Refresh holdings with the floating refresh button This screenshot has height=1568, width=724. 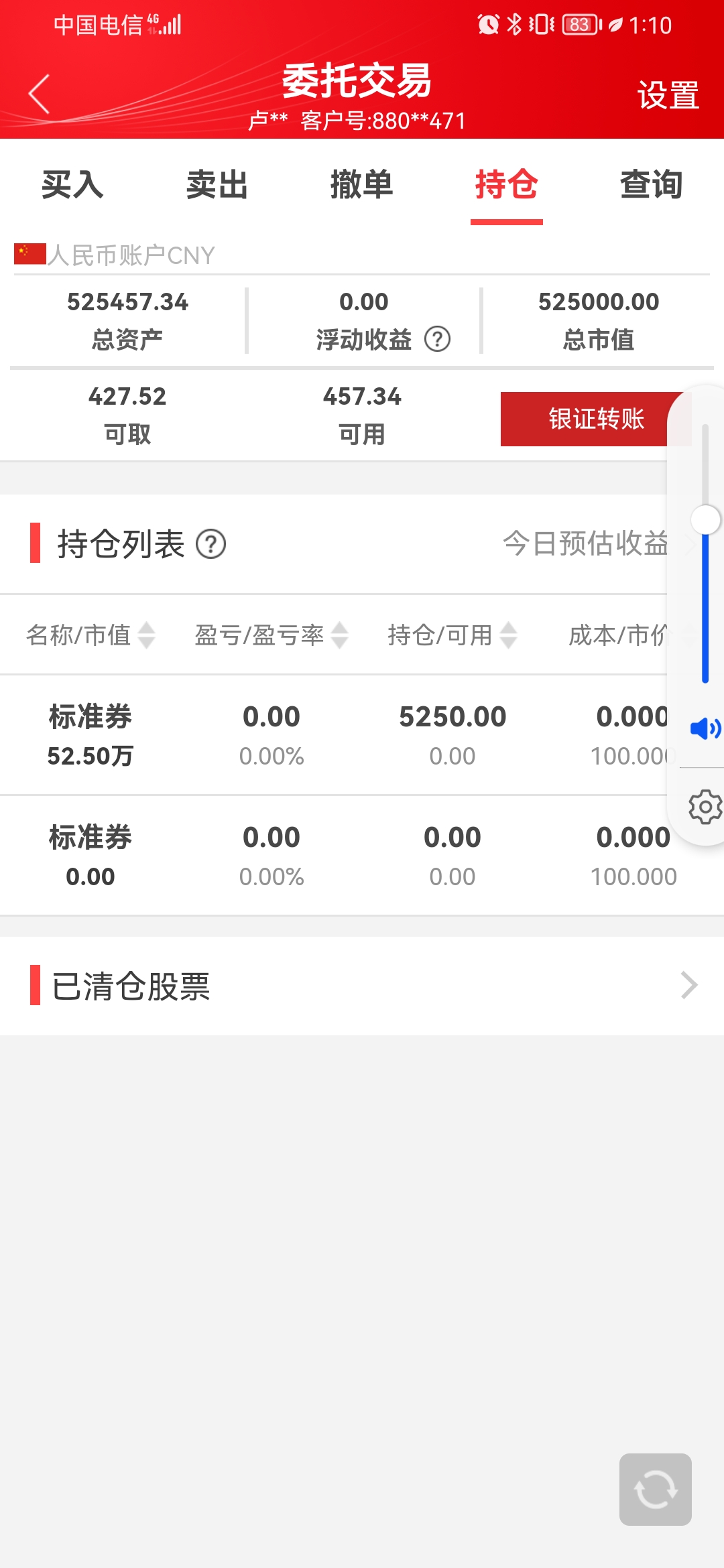(656, 1490)
